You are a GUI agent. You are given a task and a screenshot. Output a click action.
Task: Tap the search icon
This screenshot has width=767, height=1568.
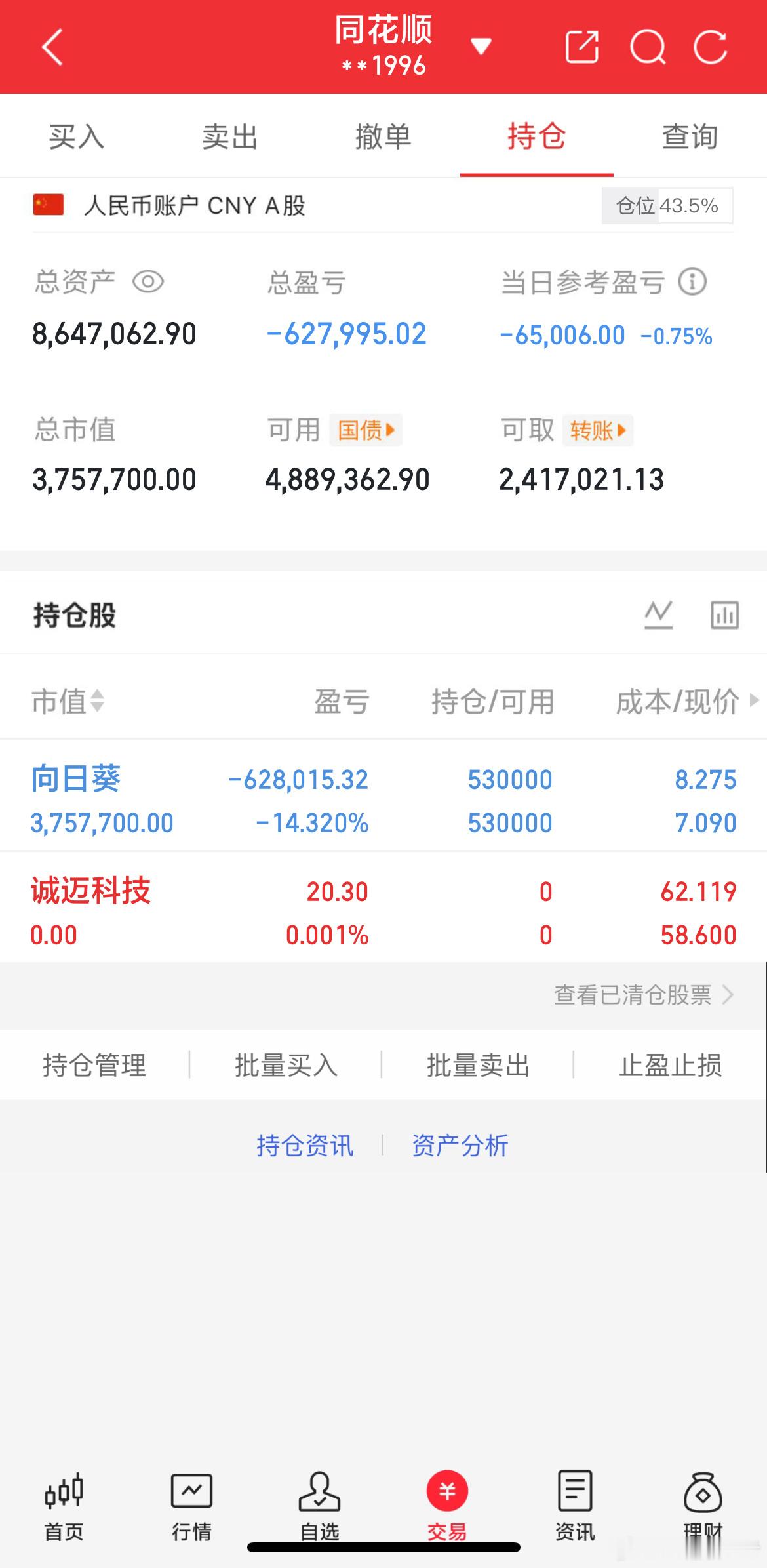pos(646,47)
